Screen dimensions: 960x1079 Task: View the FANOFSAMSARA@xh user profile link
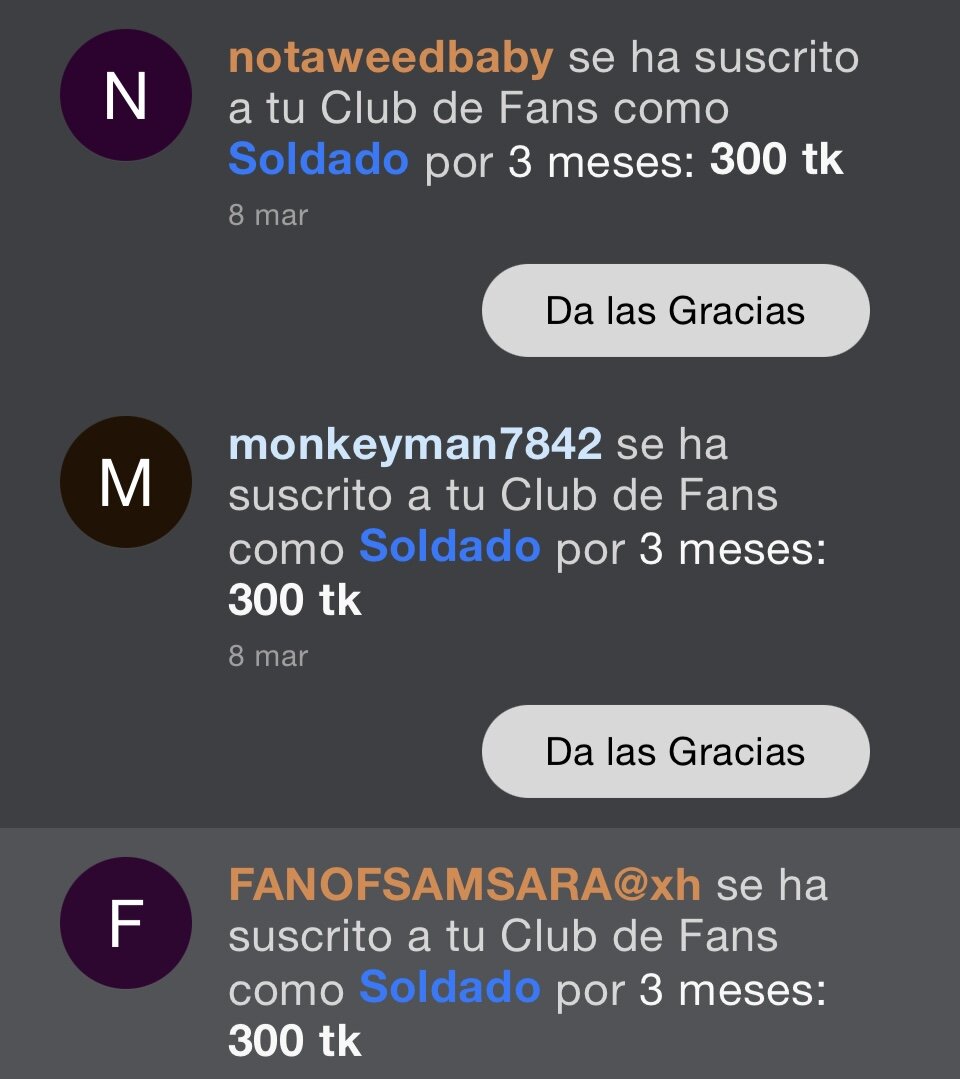pos(464,885)
